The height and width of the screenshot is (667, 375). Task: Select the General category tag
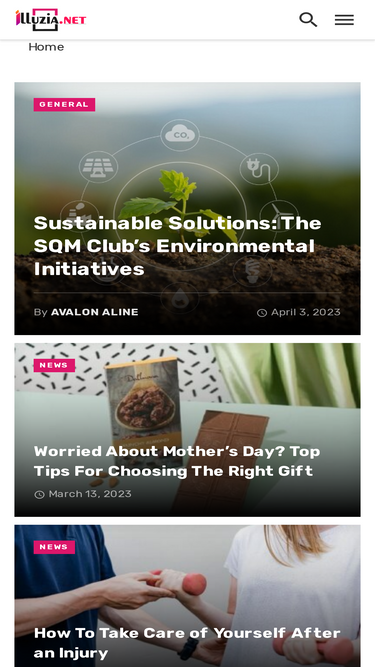pyautogui.click(x=64, y=104)
